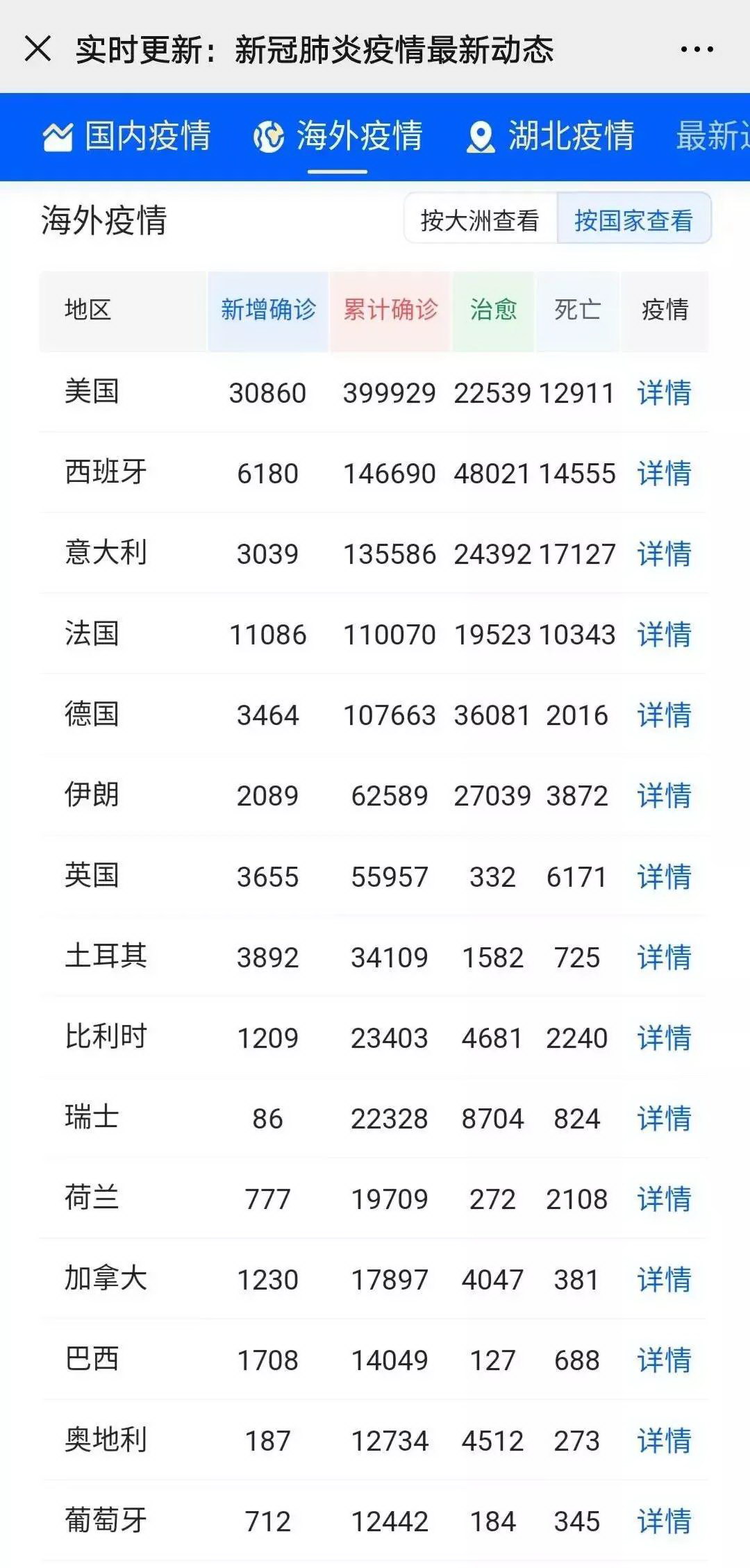Open 详情 link for 英国
The image size is (750, 1568).
coord(665,877)
